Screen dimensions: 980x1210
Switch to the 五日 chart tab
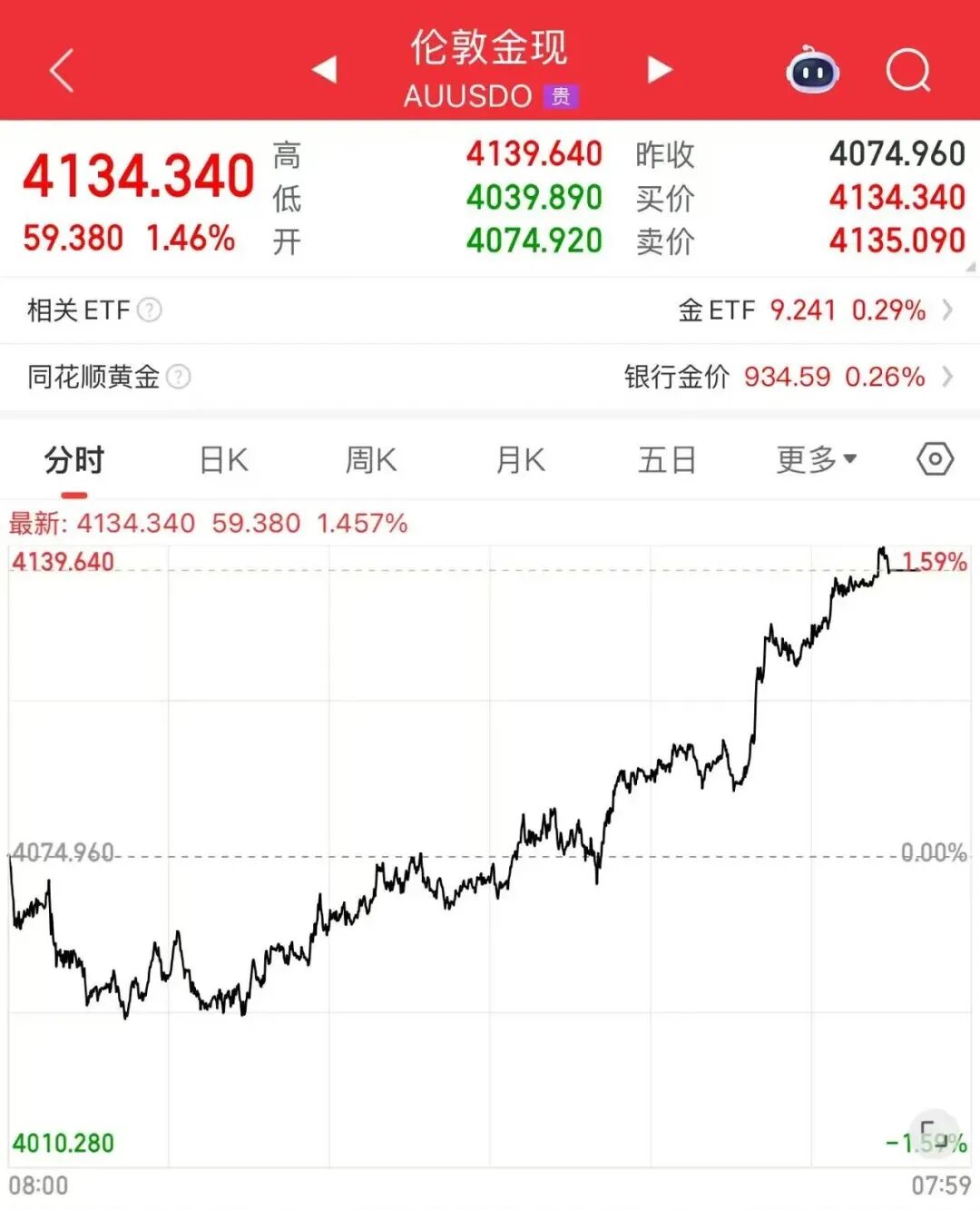pyautogui.click(x=667, y=460)
